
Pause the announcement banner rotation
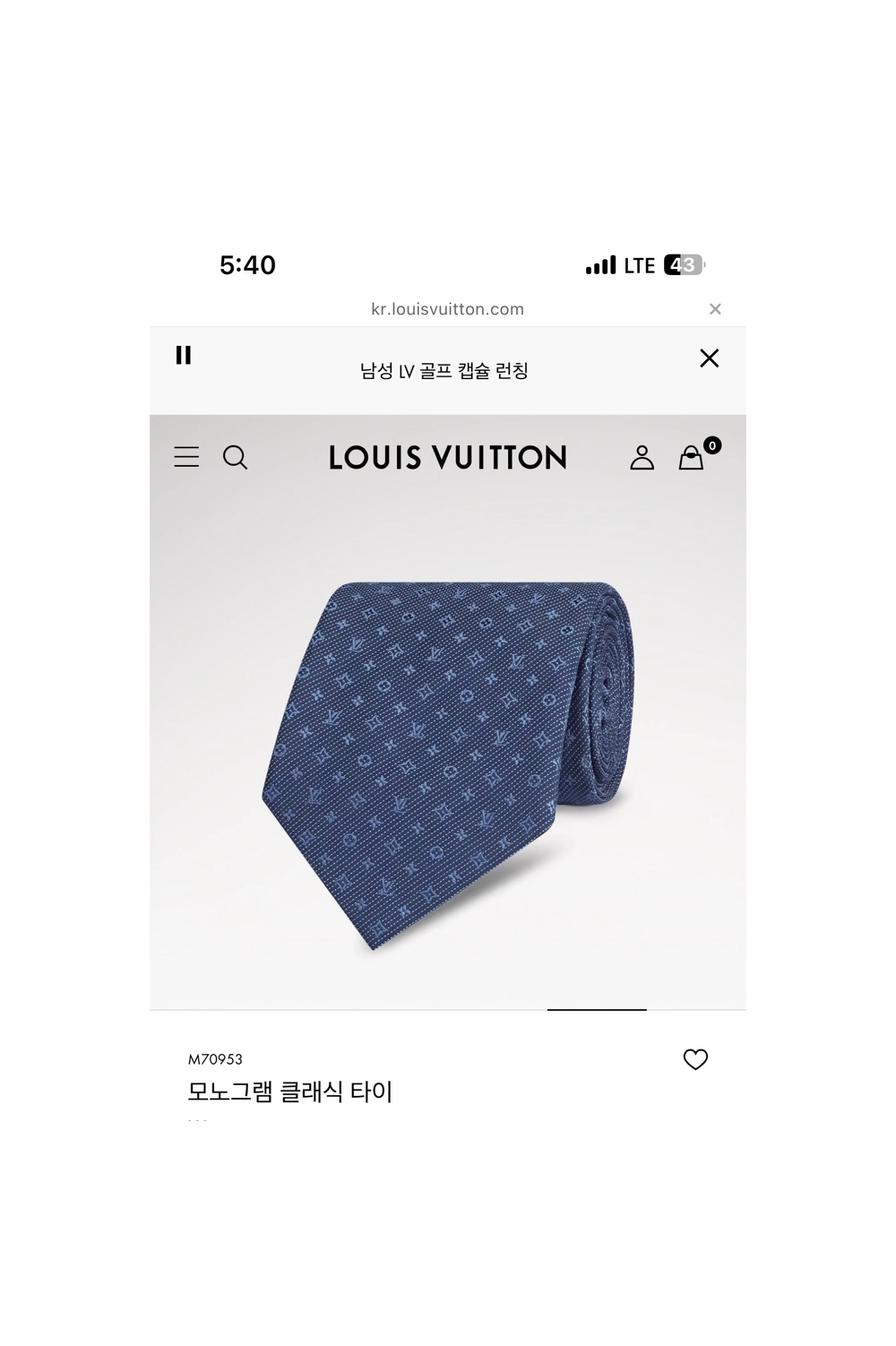[x=184, y=356]
